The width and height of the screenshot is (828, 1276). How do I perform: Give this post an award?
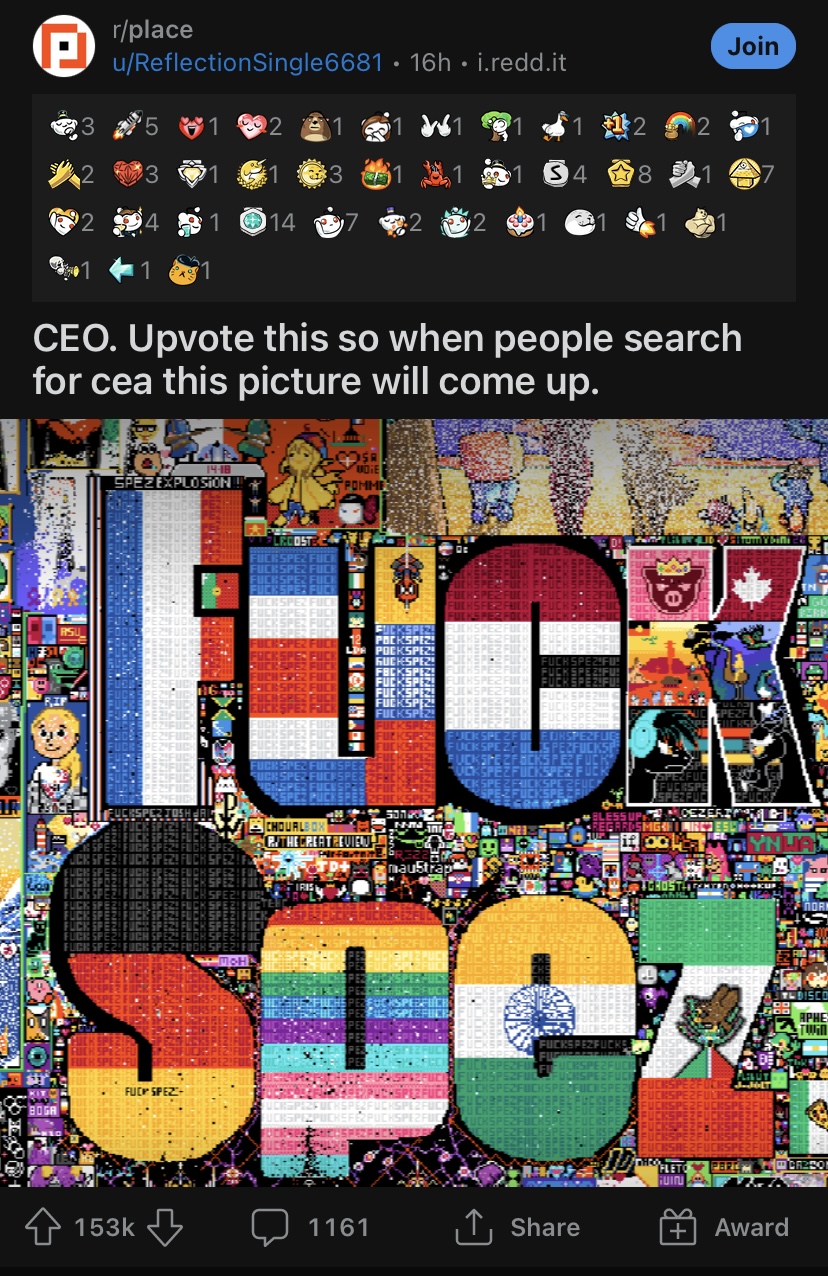point(724,1227)
